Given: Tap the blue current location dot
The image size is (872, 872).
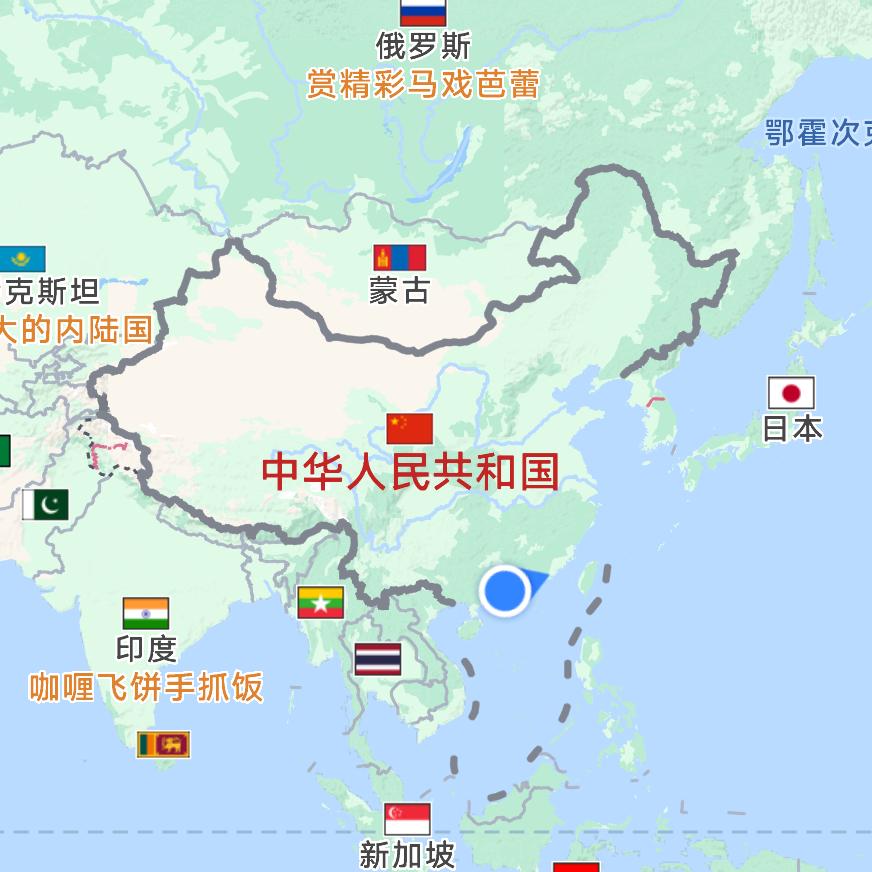Looking at the screenshot, I should click(504, 591).
